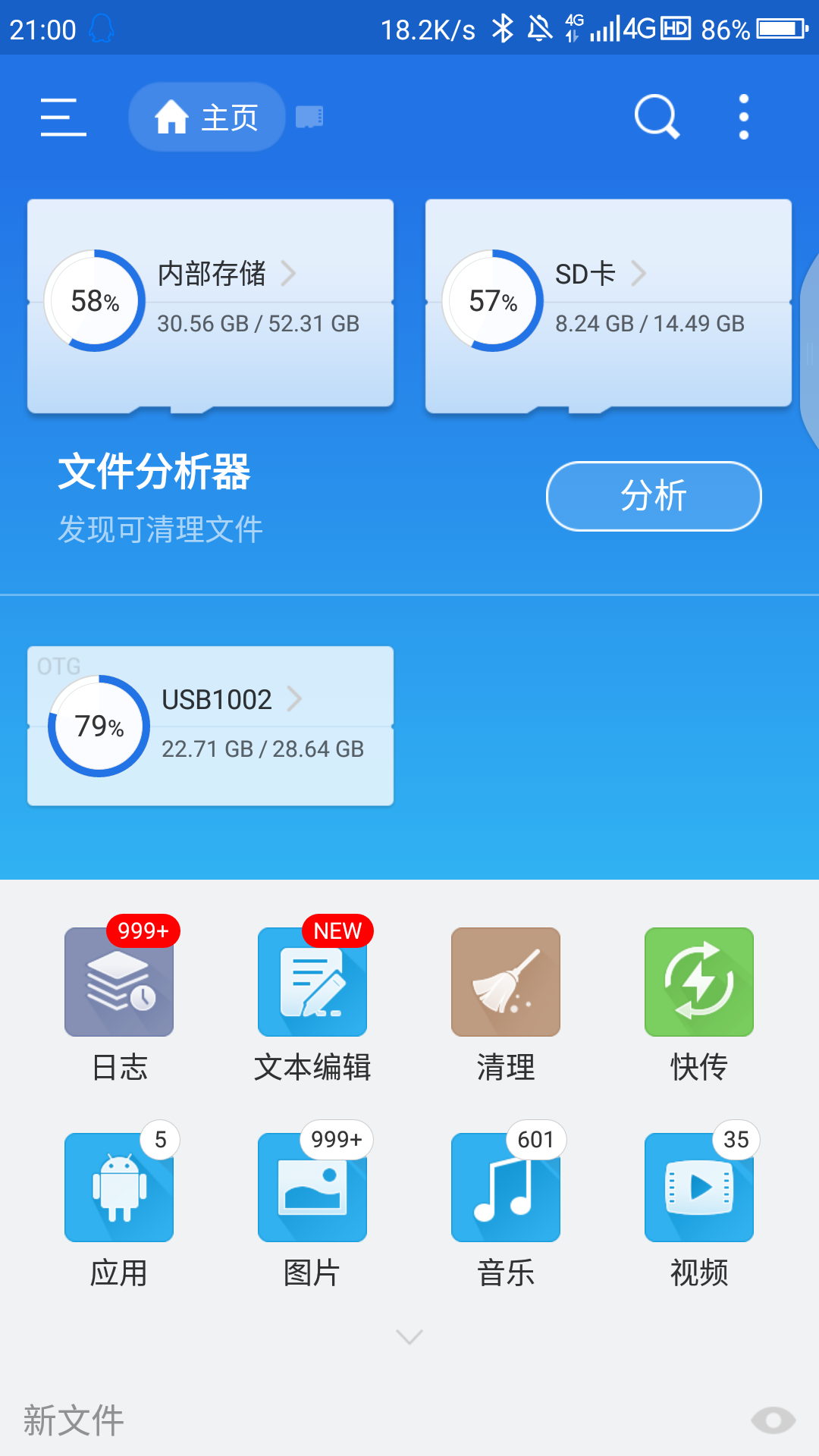The width and height of the screenshot is (819, 1456).
Task: Open the overflow three-dot menu
Action: coord(742,117)
